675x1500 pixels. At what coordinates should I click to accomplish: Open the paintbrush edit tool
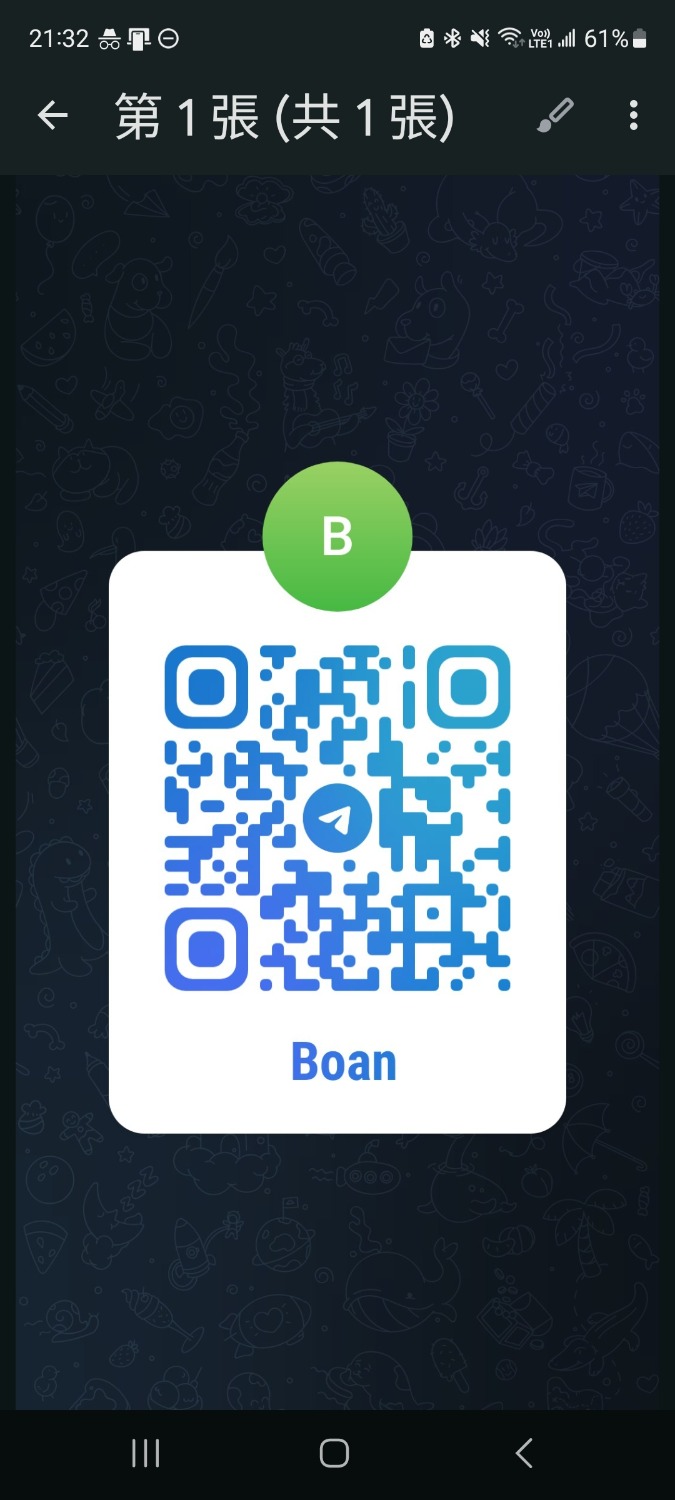click(555, 116)
